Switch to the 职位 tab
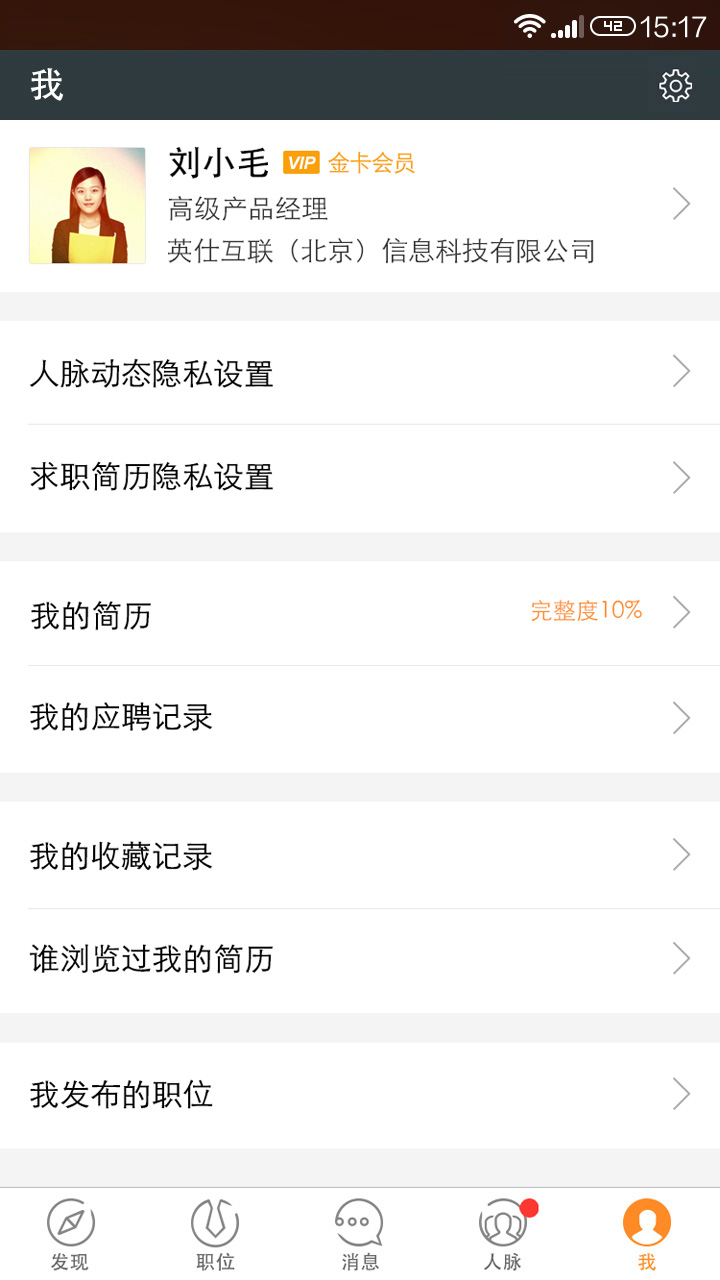 (x=215, y=1234)
